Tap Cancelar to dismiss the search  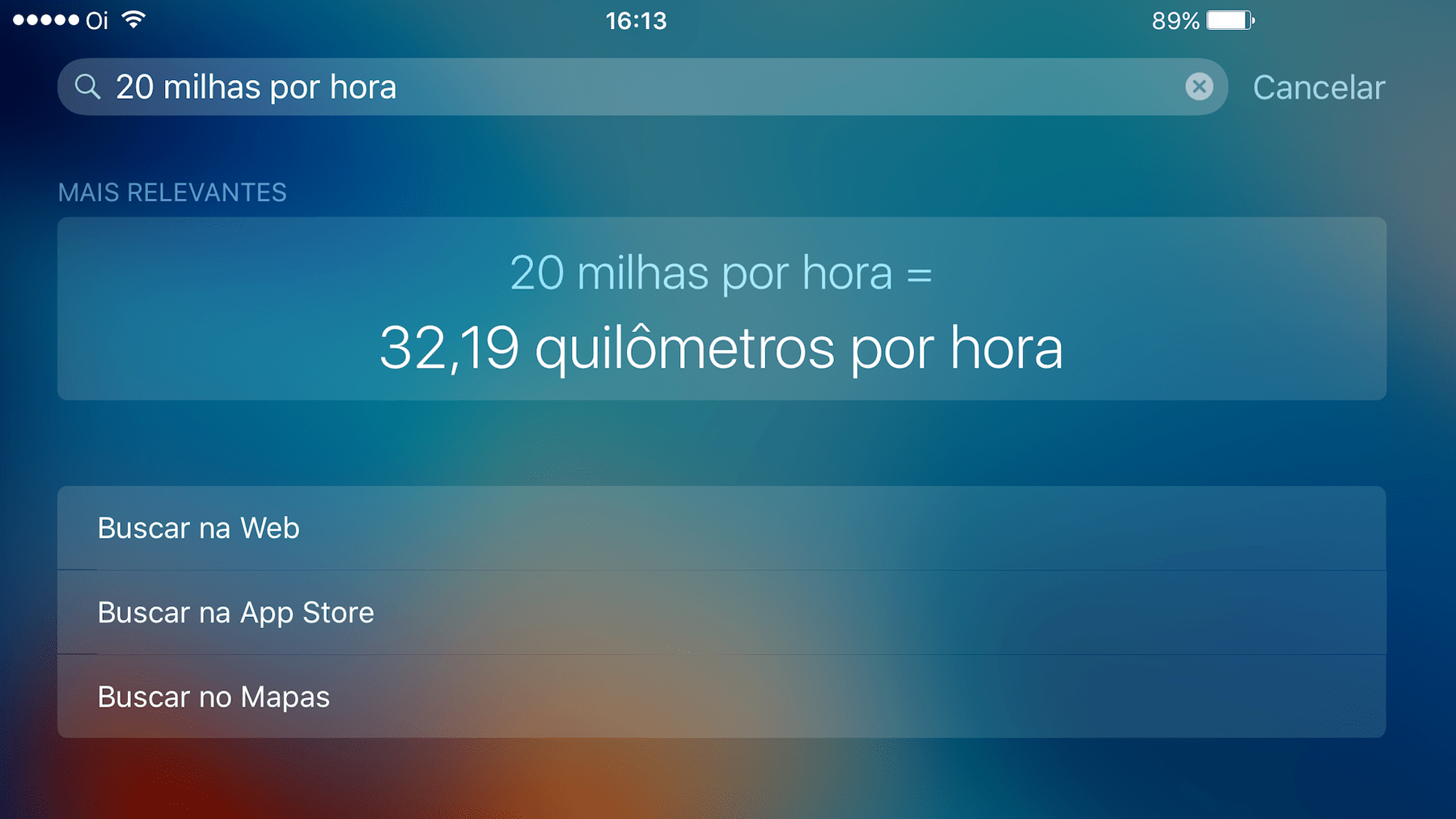tap(1318, 87)
